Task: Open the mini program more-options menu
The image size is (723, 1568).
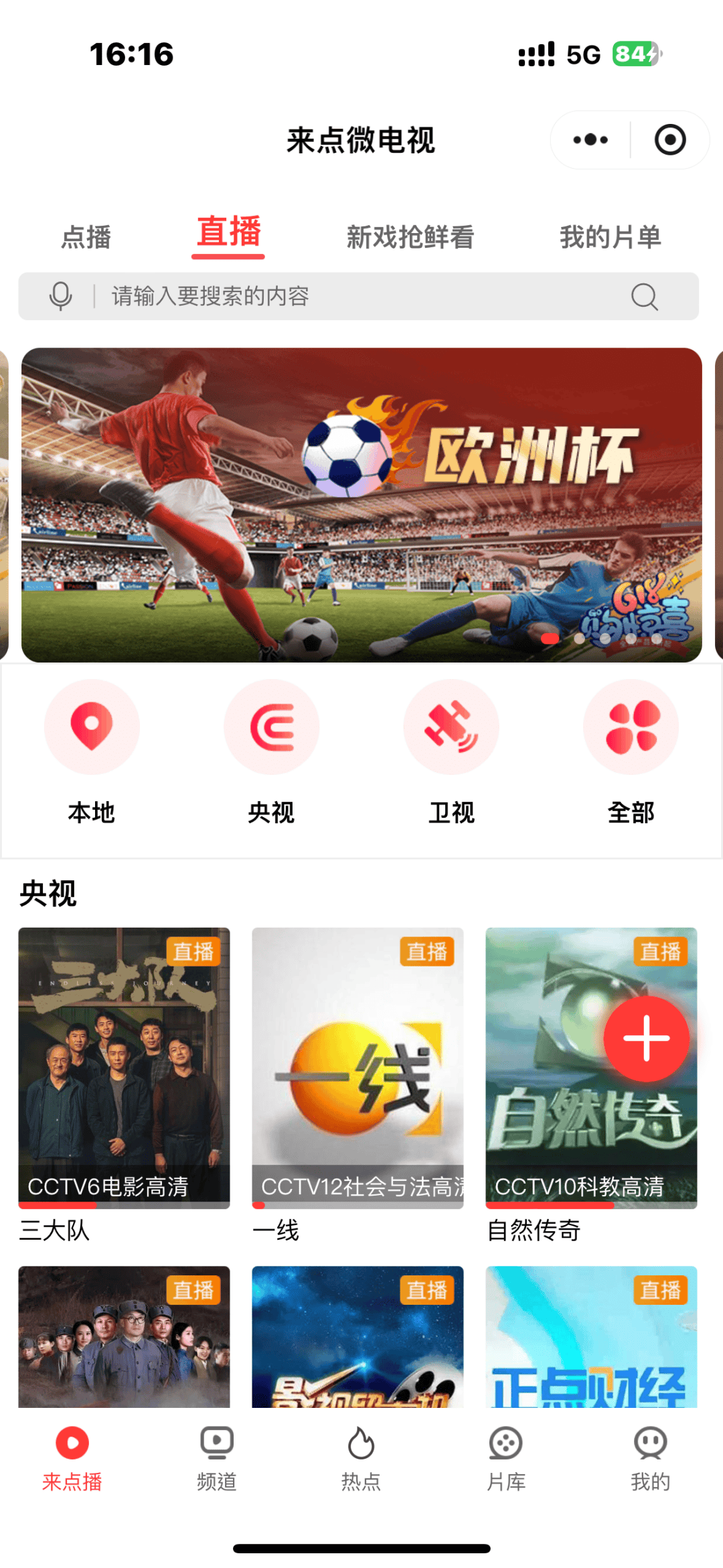Action: [590, 140]
